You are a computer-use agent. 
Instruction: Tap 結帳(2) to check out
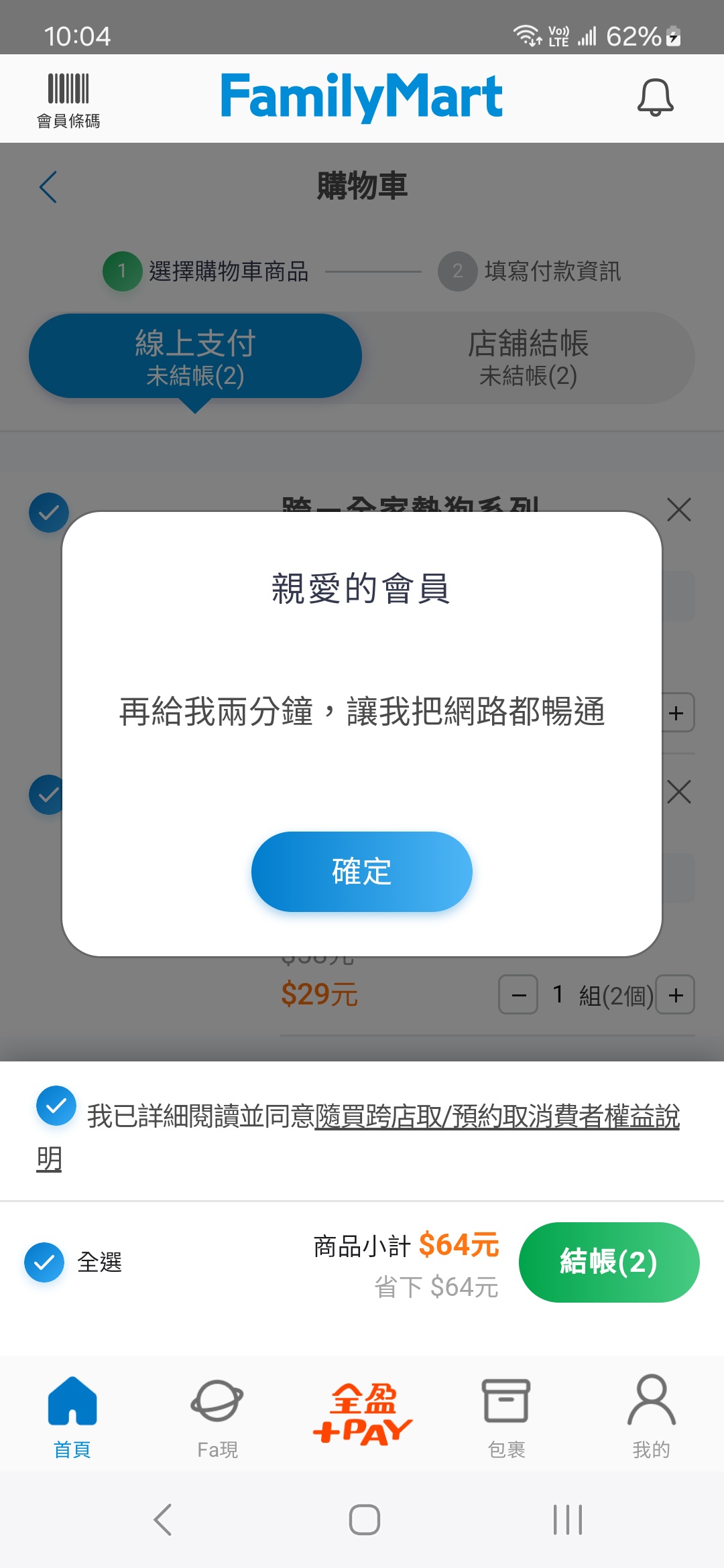609,1262
